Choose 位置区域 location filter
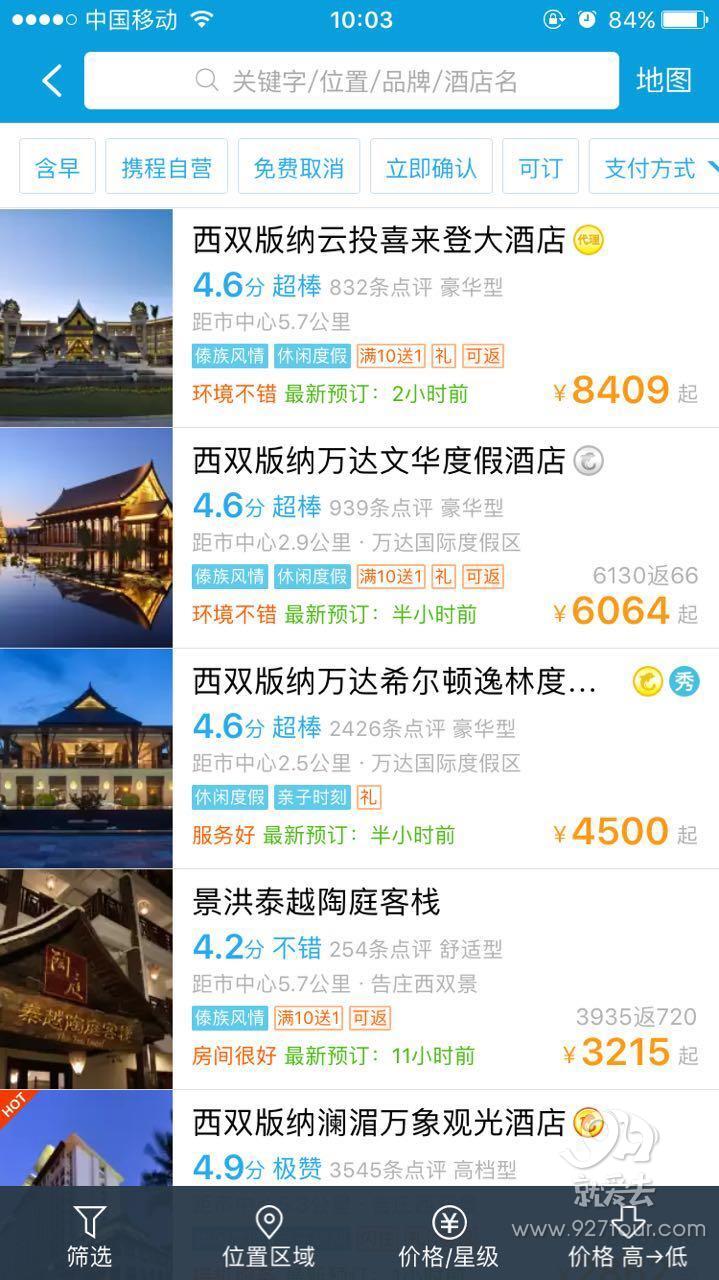Screen dimensions: 719x1280 pos(268,1236)
